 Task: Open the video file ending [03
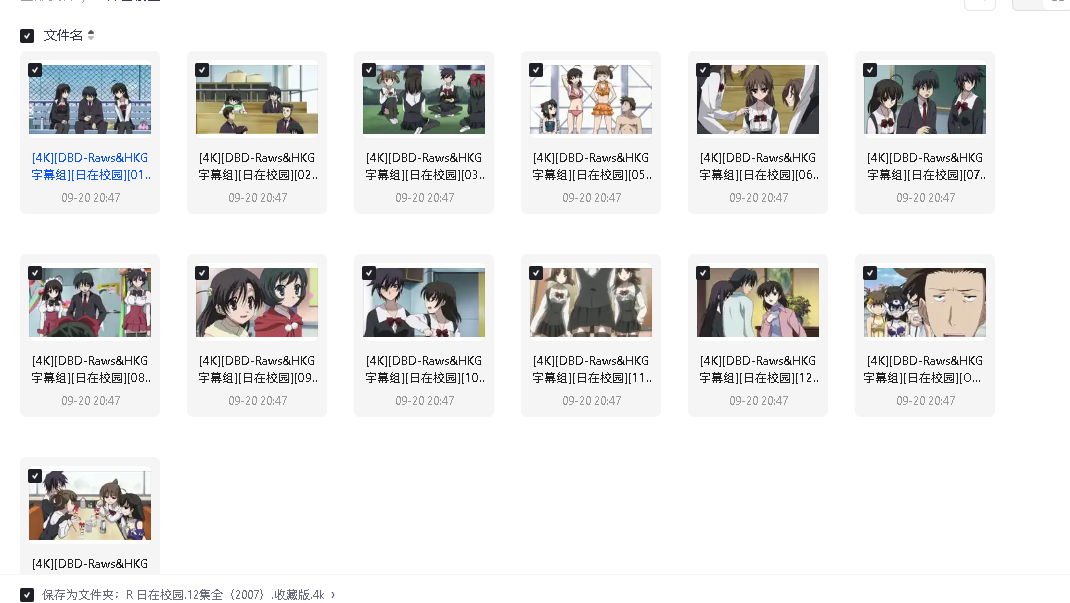pos(424,100)
